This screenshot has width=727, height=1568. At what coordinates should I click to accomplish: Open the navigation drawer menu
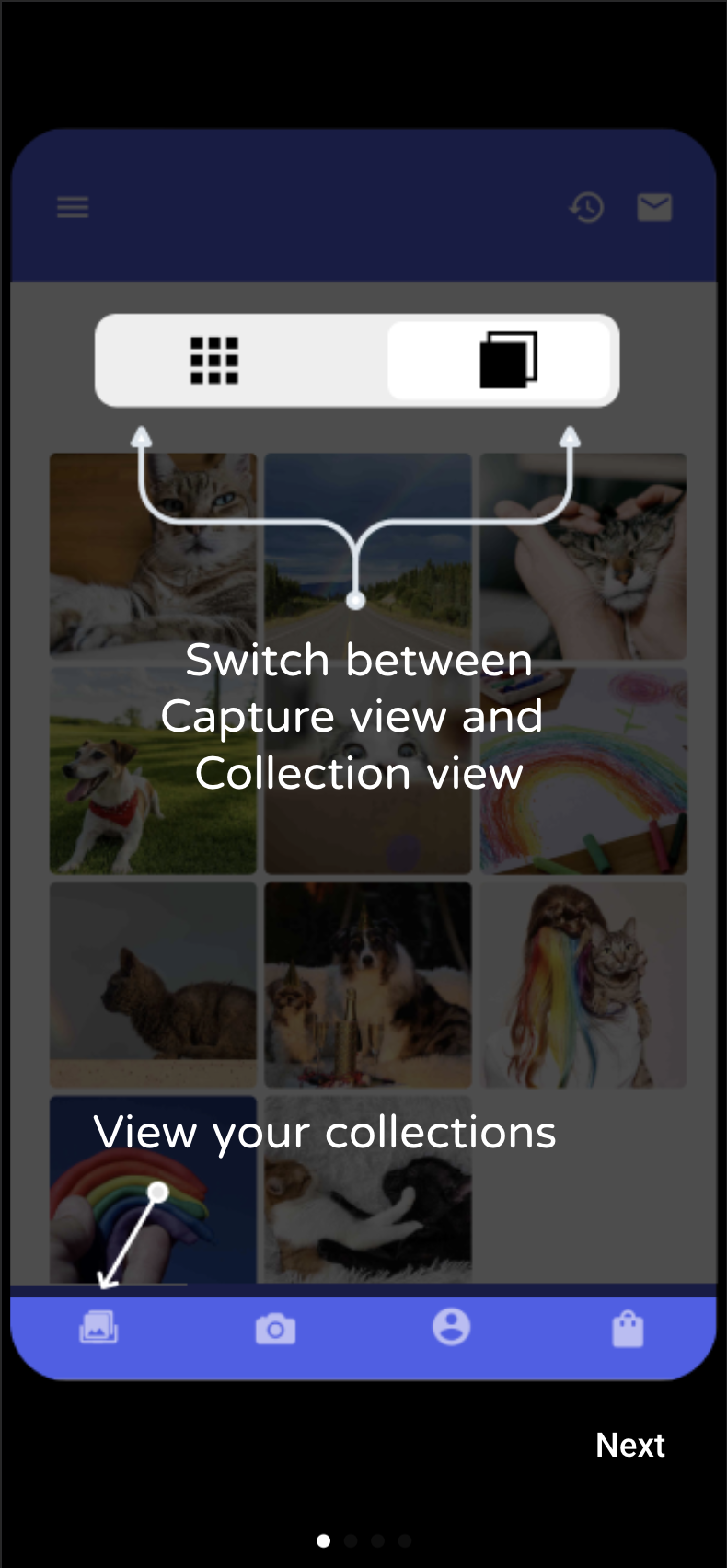pyautogui.click(x=72, y=207)
